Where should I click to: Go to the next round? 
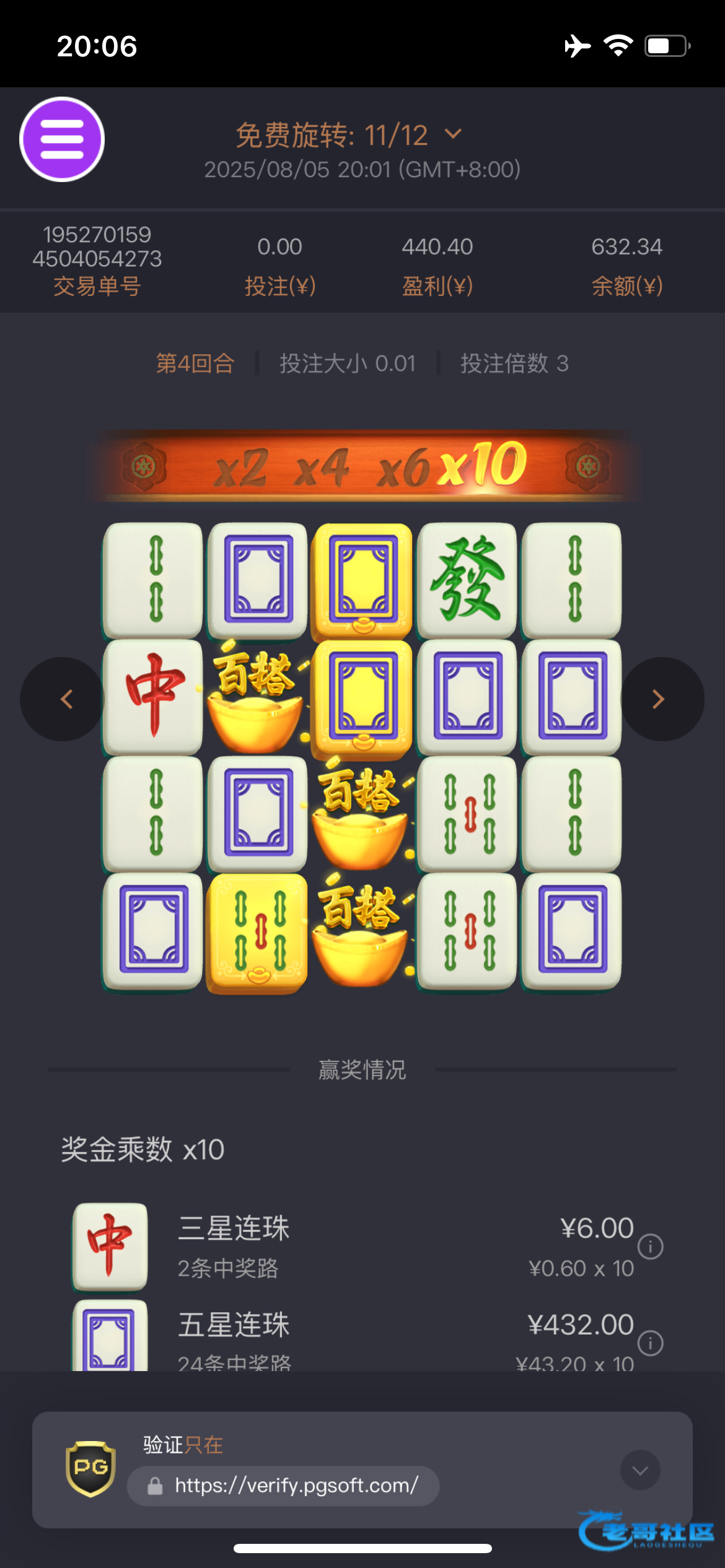[x=661, y=699]
